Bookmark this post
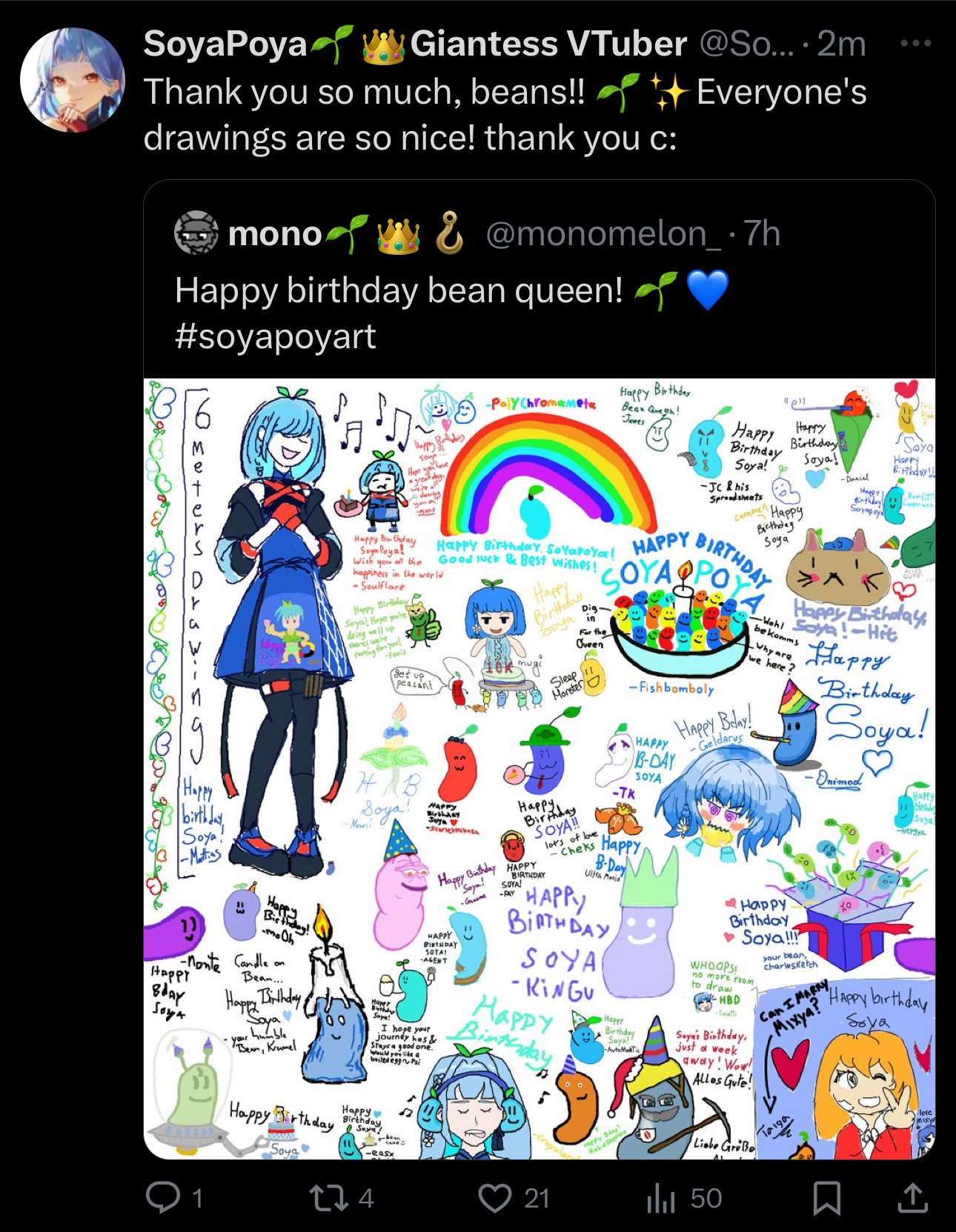 pyautogui.click(x=826, y=1196)
